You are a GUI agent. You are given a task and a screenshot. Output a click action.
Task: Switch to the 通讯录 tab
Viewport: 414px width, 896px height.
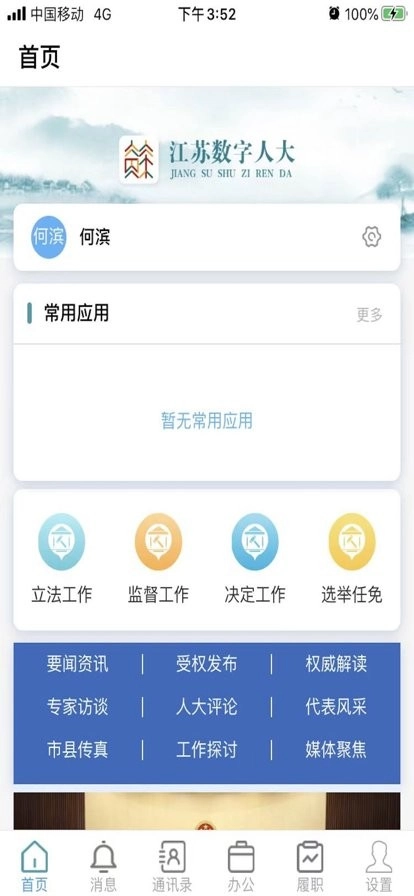[x=172, y=866]
